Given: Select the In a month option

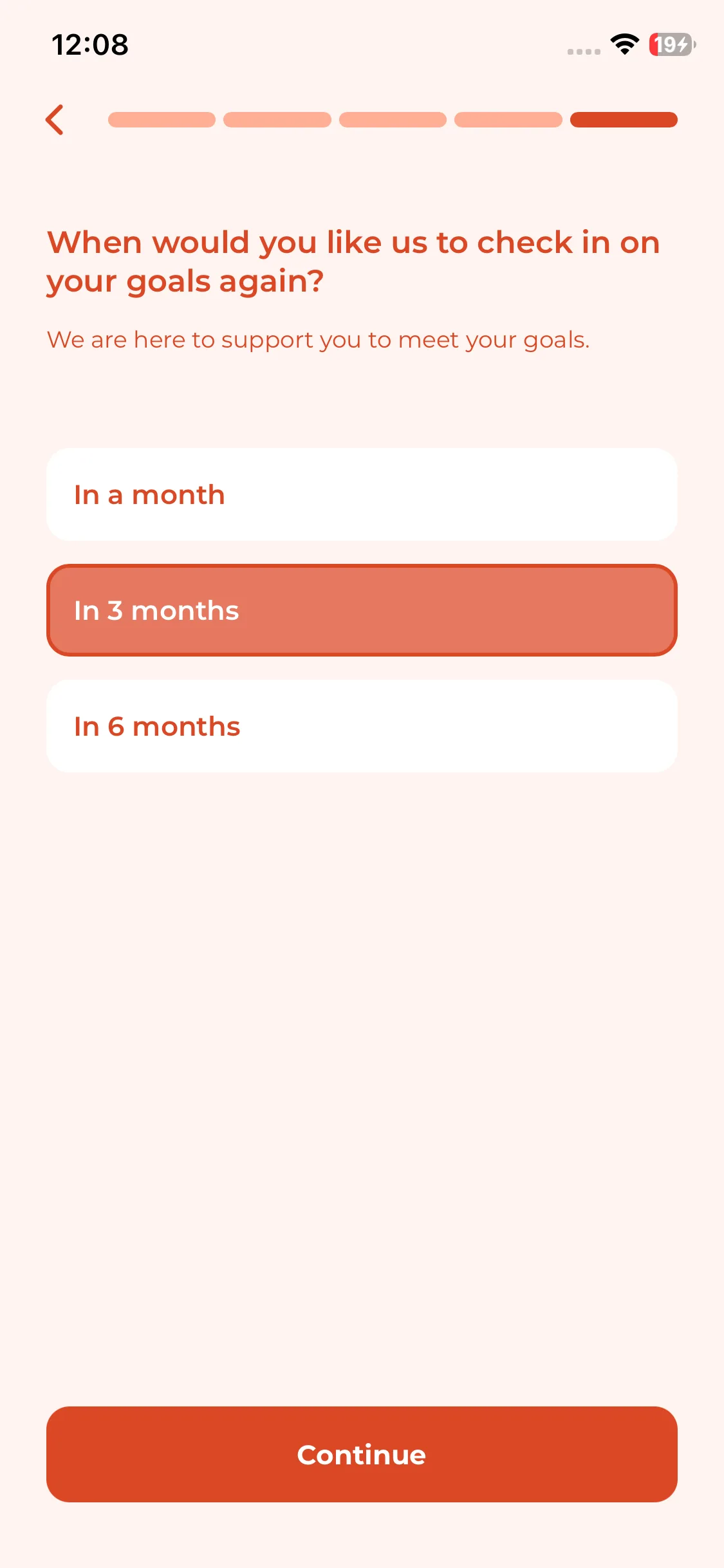Looking at the screenshot, I should pos(362,494).
